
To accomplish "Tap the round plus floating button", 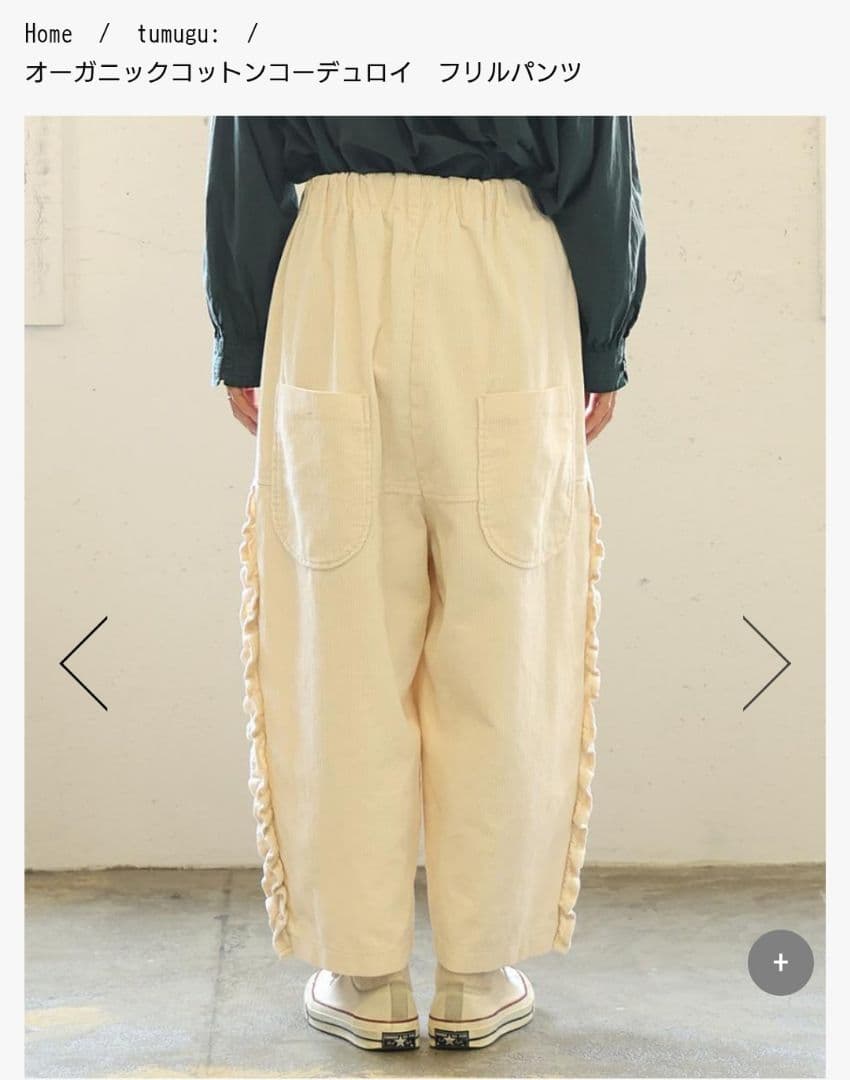I will pyautogui.click(x=781, y=962).
